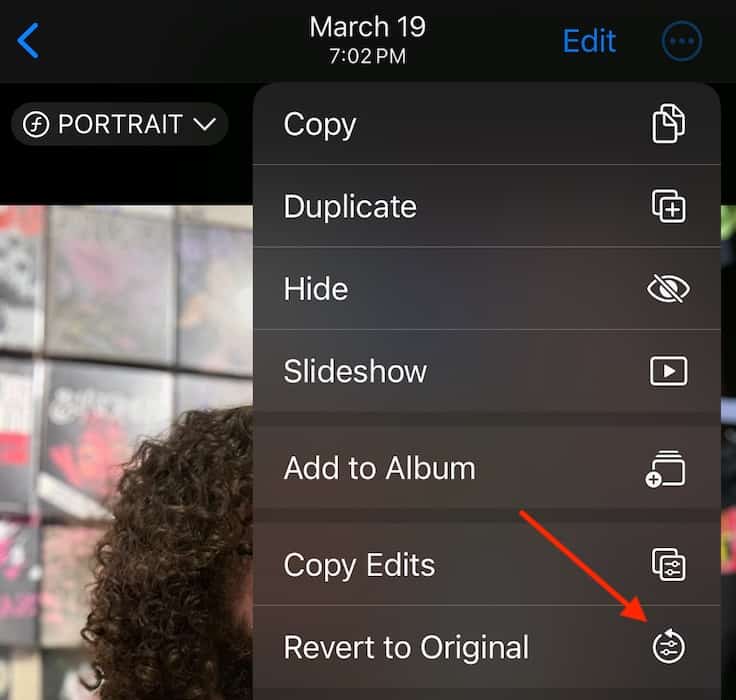The height and width of the screenshot is (700, 736).
Task: Revert to Original photo
Action: click(x=486, y=646)
